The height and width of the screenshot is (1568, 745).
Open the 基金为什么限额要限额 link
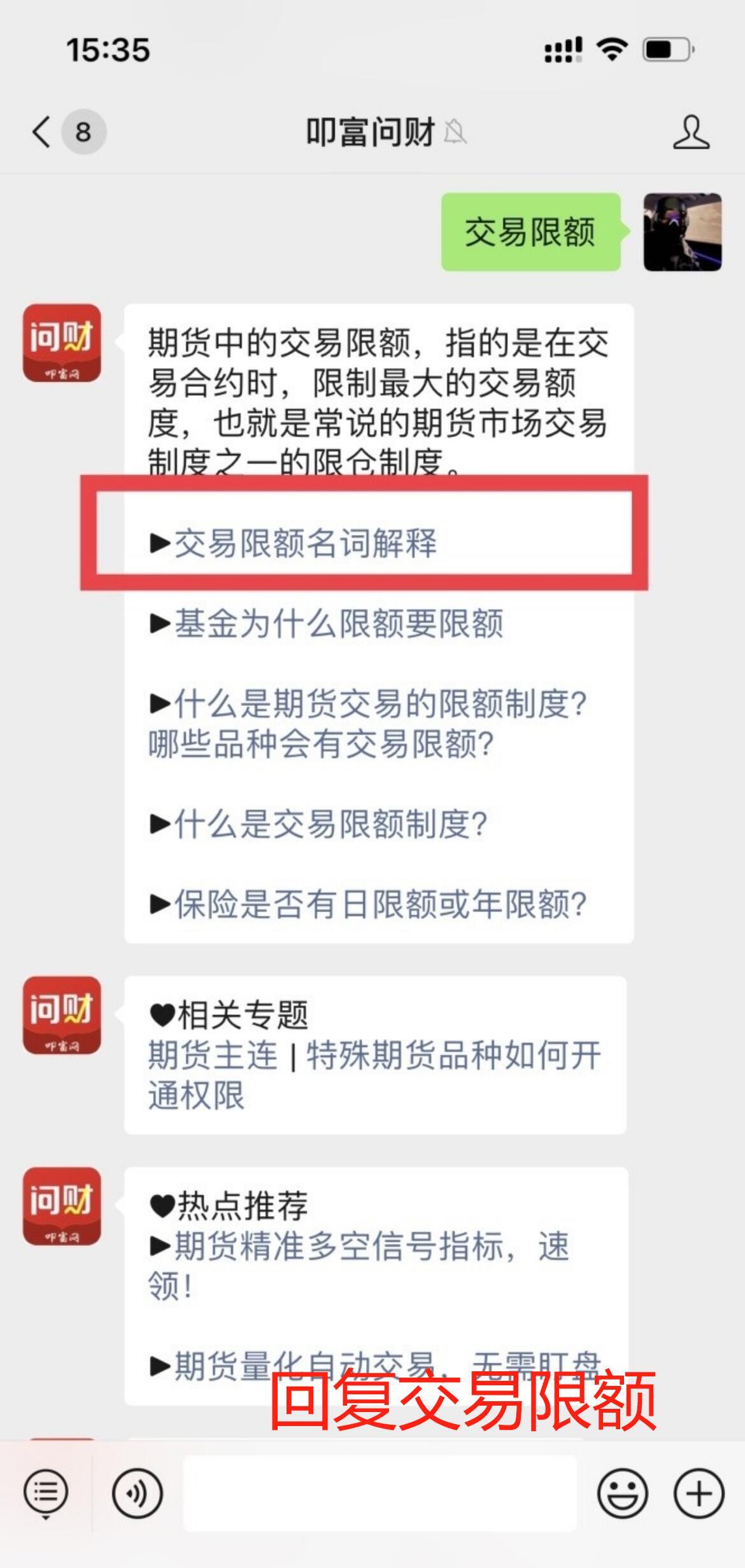pyautogui.click(x=338, y=623)
